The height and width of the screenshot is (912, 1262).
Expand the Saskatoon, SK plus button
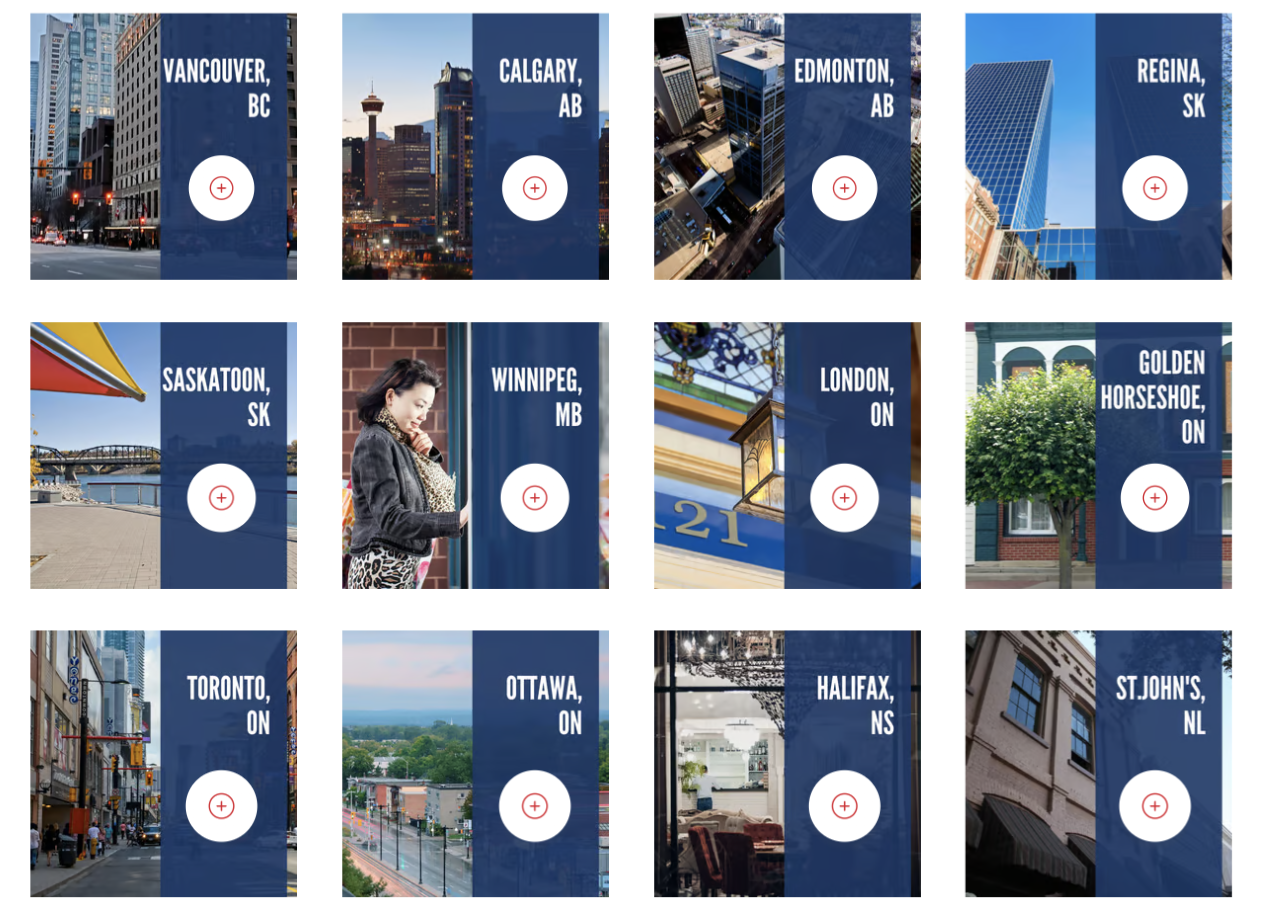[x=221, y=497]
